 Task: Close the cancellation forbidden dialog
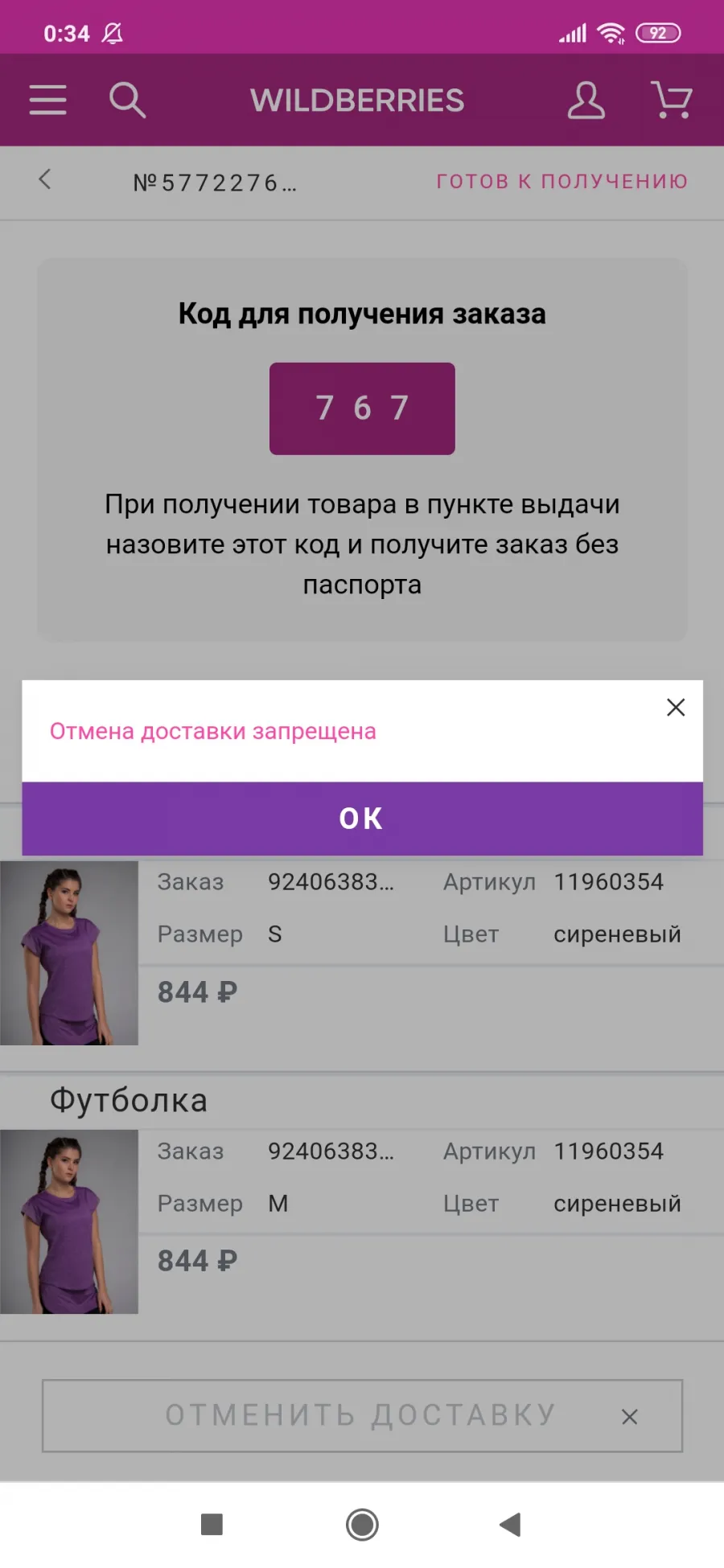tap(676, 708)
